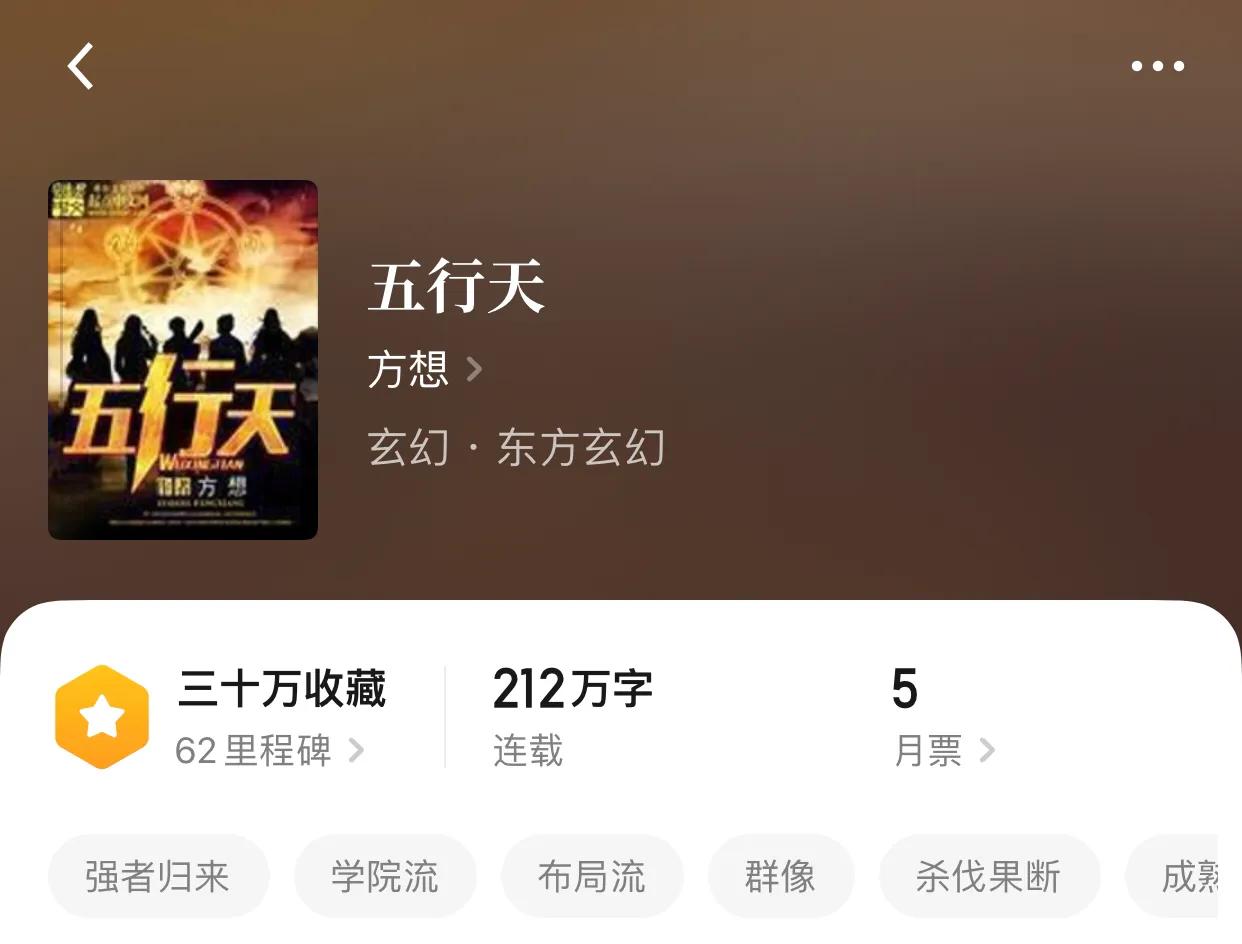View the 62 里程碑 milestones

(x=268, y=750)
